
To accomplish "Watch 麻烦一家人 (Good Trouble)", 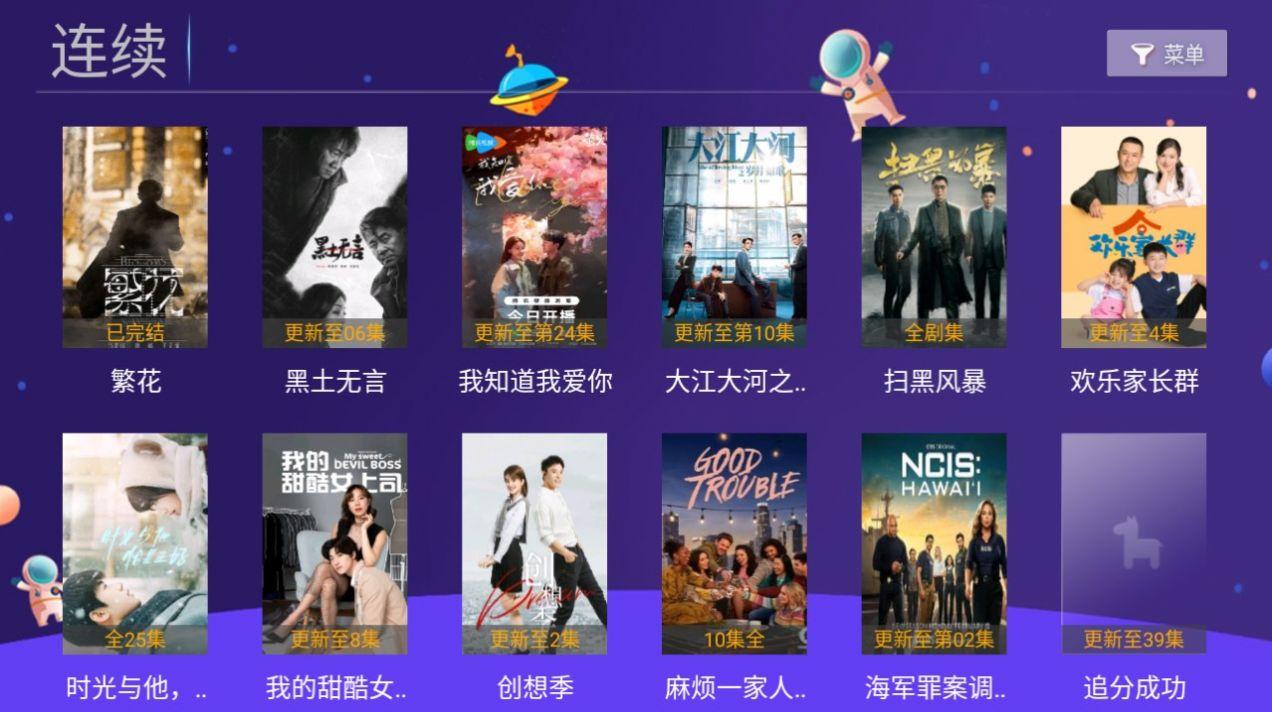I will pyautogui.click(x=734, y=543).
